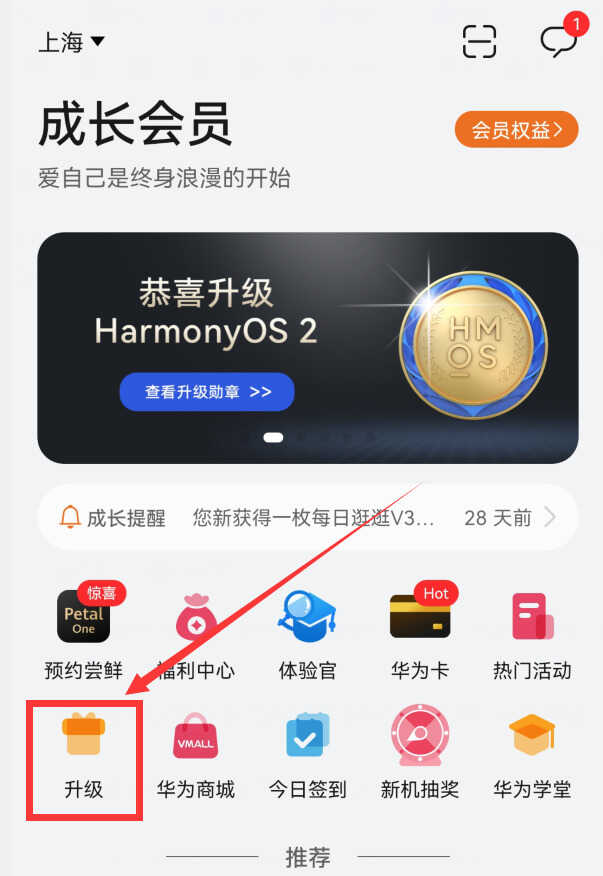The image size is (603, 876).
Task: Open the QR scan icon
Action: click(x=479, y=41)
